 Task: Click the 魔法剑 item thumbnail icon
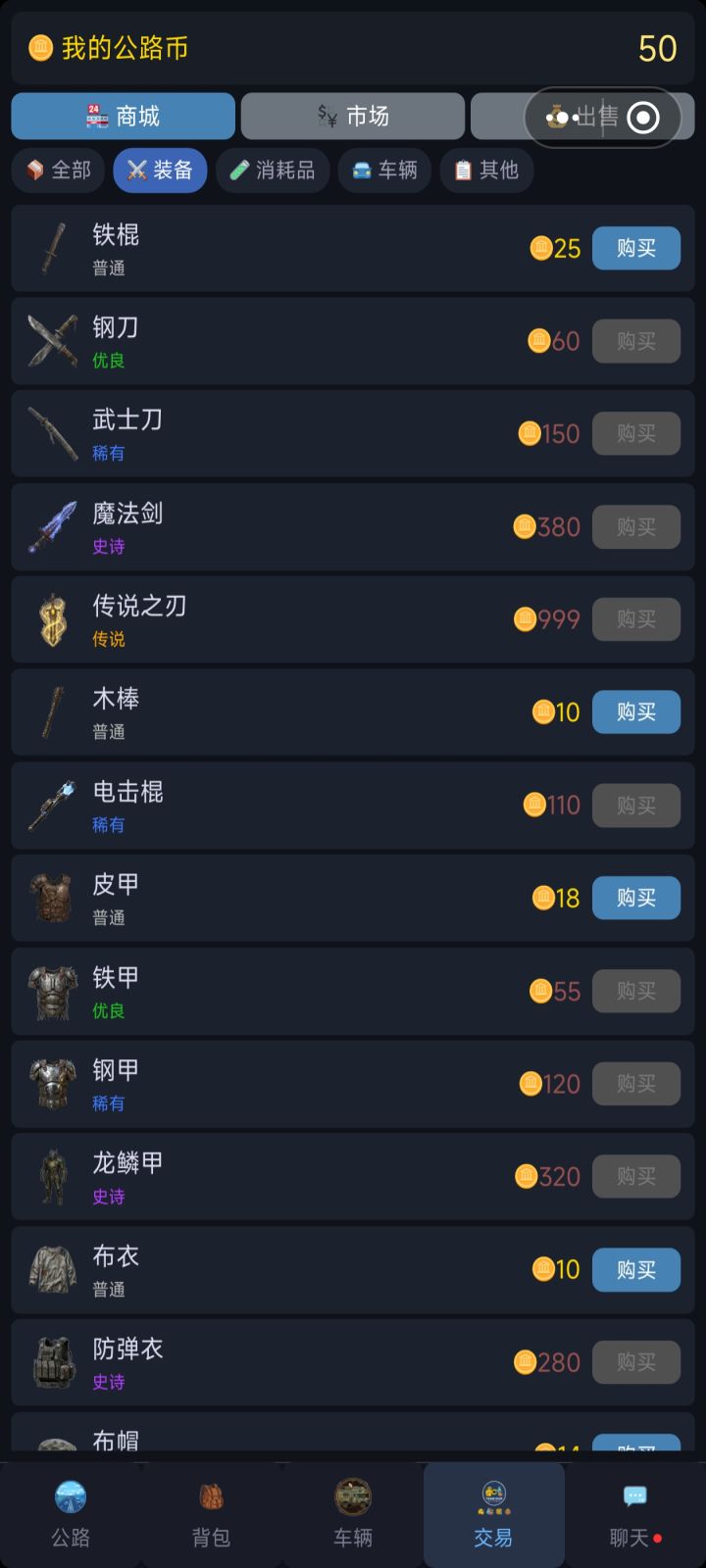click(50, 526)
